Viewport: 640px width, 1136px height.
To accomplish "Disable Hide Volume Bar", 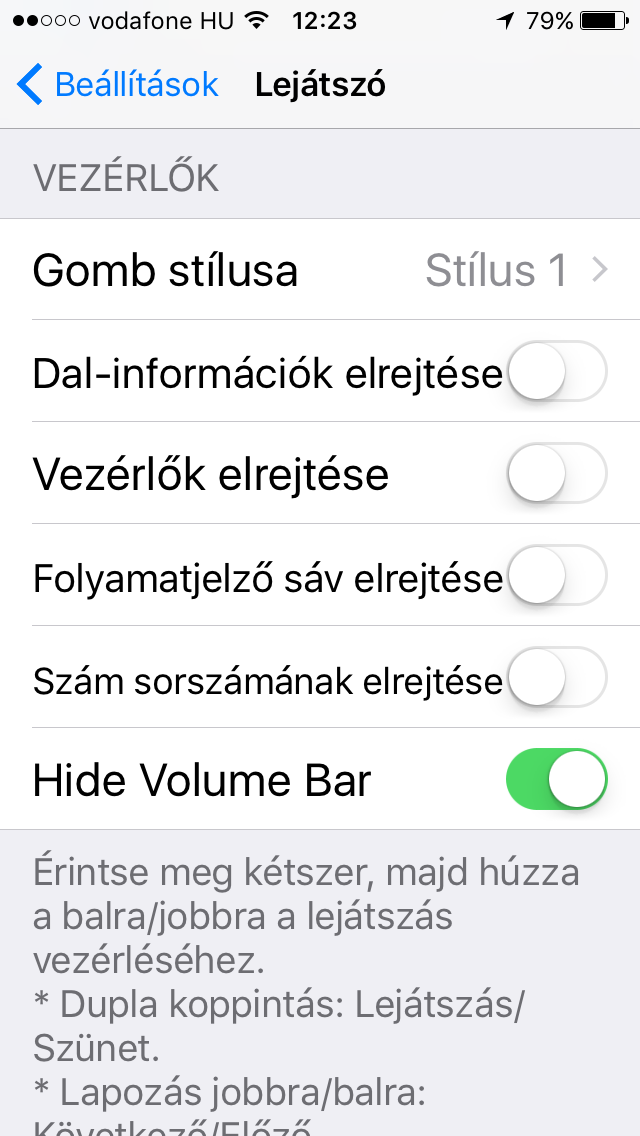I will click(556, 780).
